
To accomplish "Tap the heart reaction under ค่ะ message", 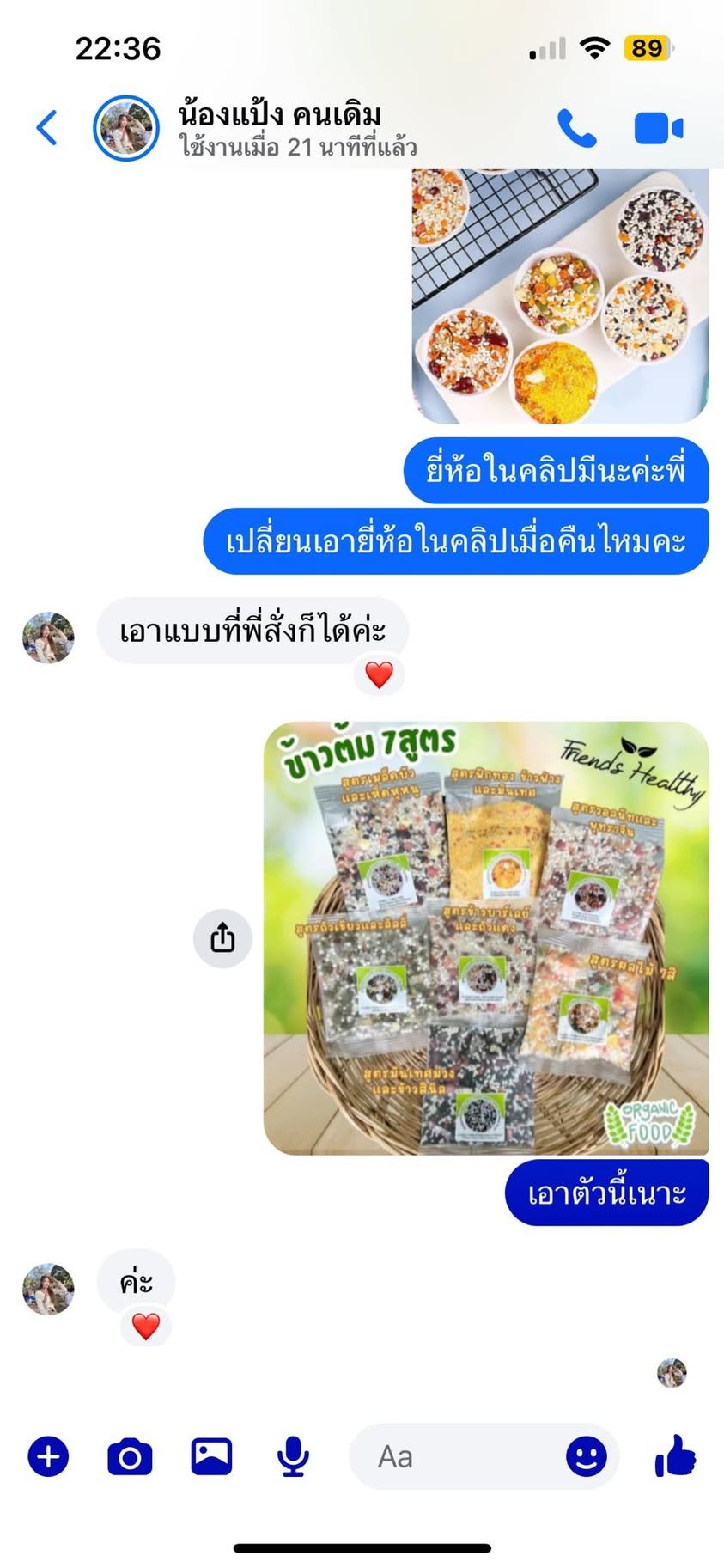I will [x=146, y=1327].
